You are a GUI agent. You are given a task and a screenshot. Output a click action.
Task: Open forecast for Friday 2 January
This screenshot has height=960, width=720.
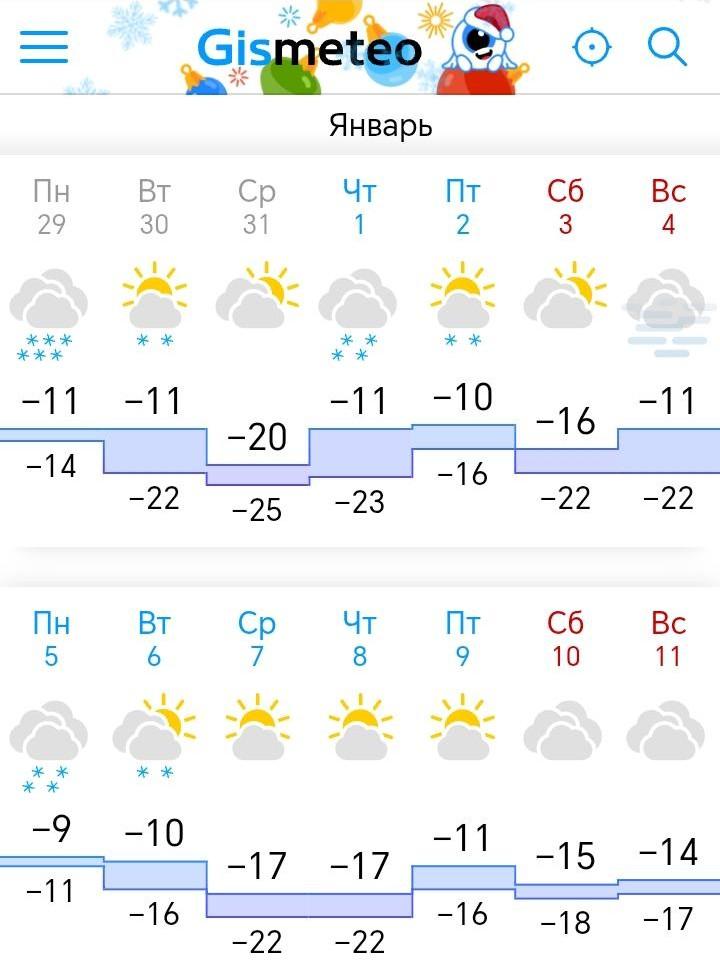(463, 350)
